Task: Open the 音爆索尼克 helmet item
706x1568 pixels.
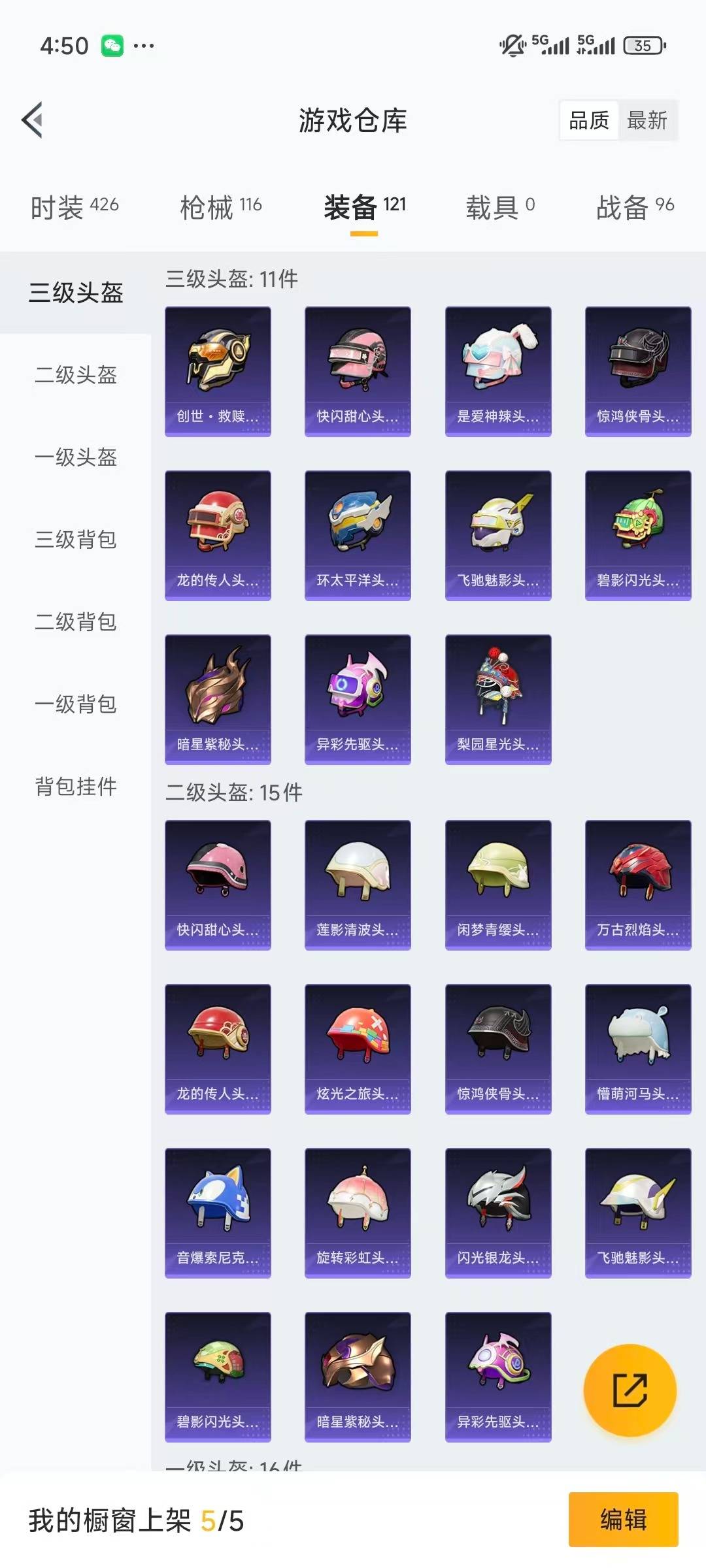Action: [x=218, y=1213]
